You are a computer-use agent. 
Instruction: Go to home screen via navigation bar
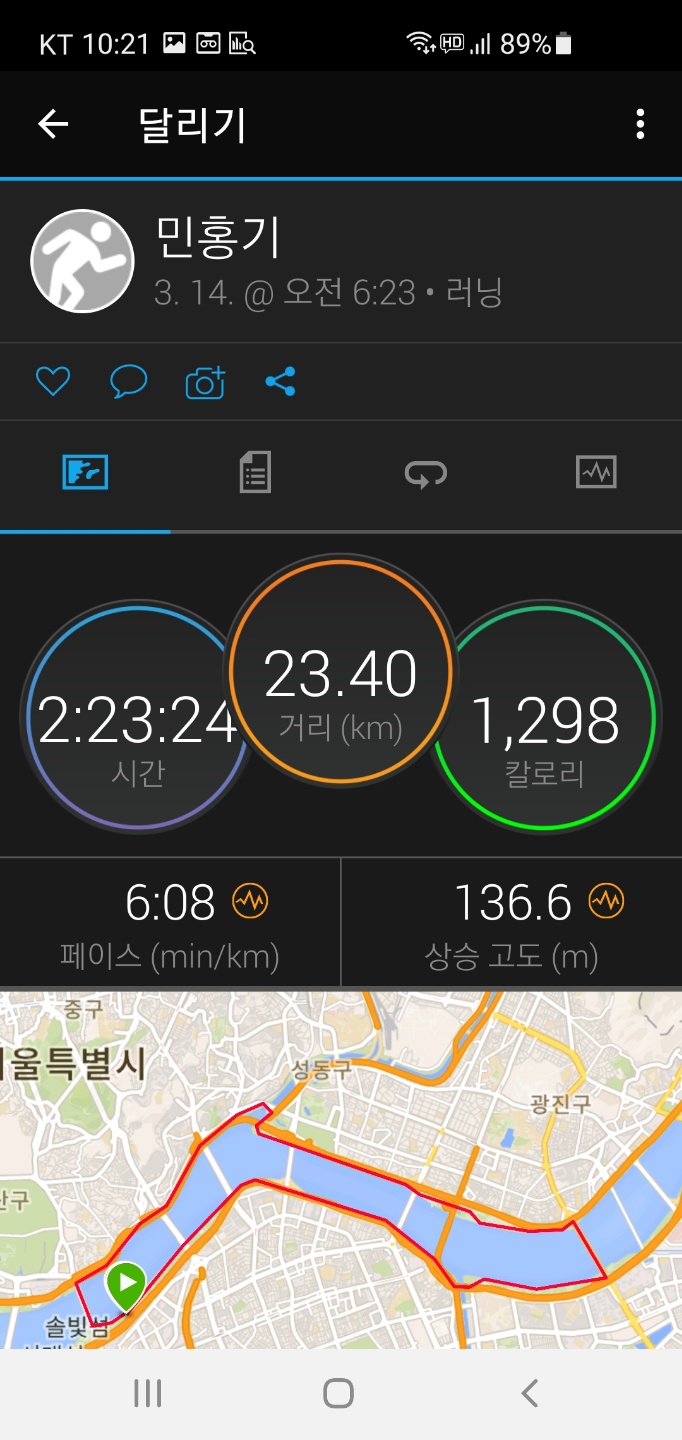coord(339,1393)
